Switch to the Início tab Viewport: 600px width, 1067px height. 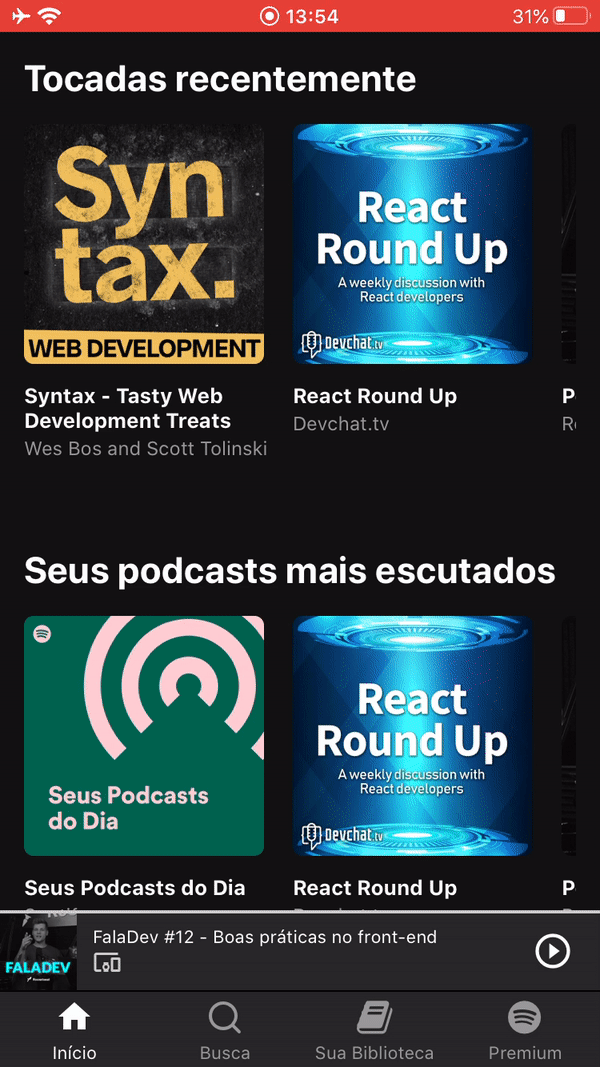75,1031
